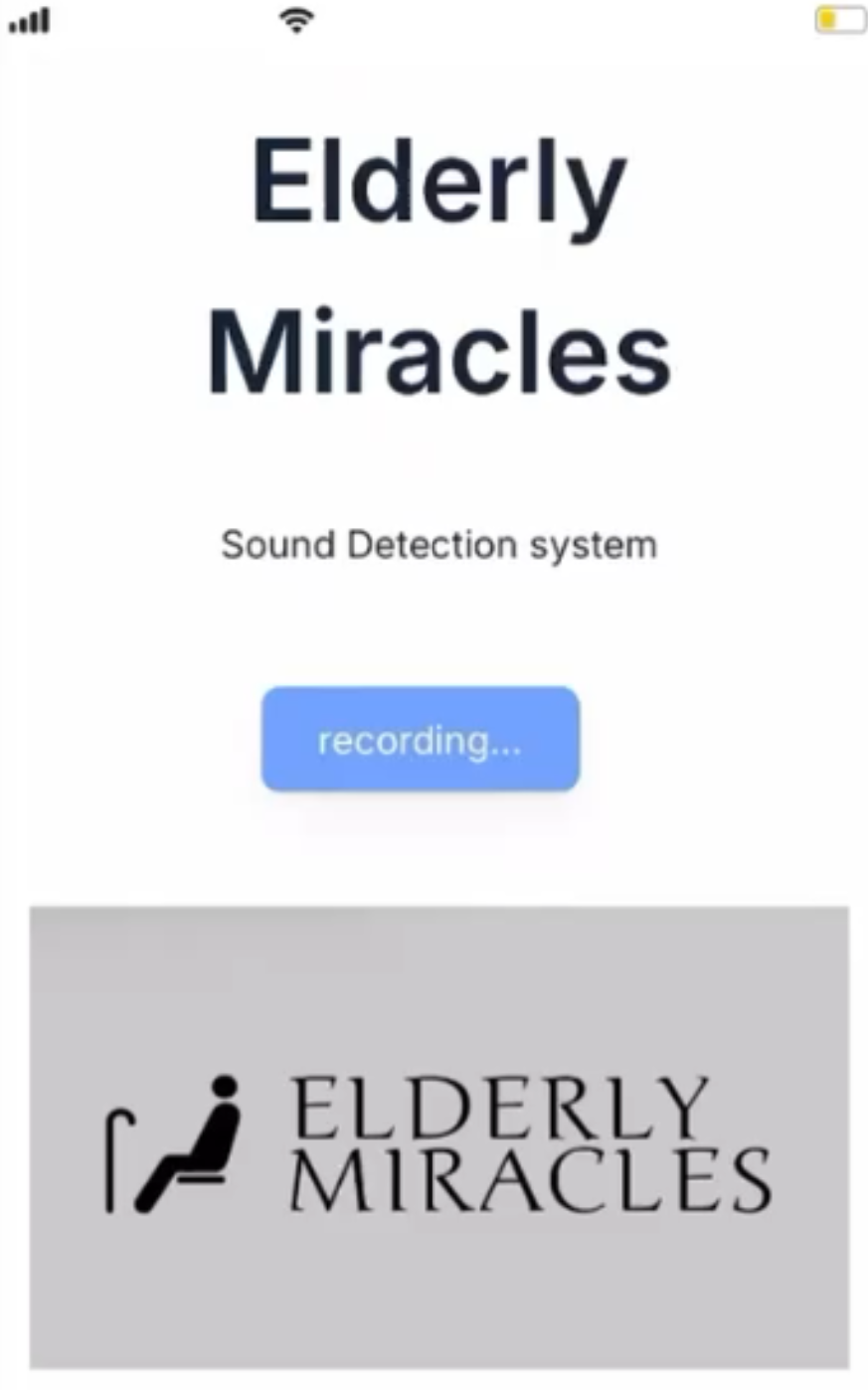Tap the recording... button

click(420, 740)
